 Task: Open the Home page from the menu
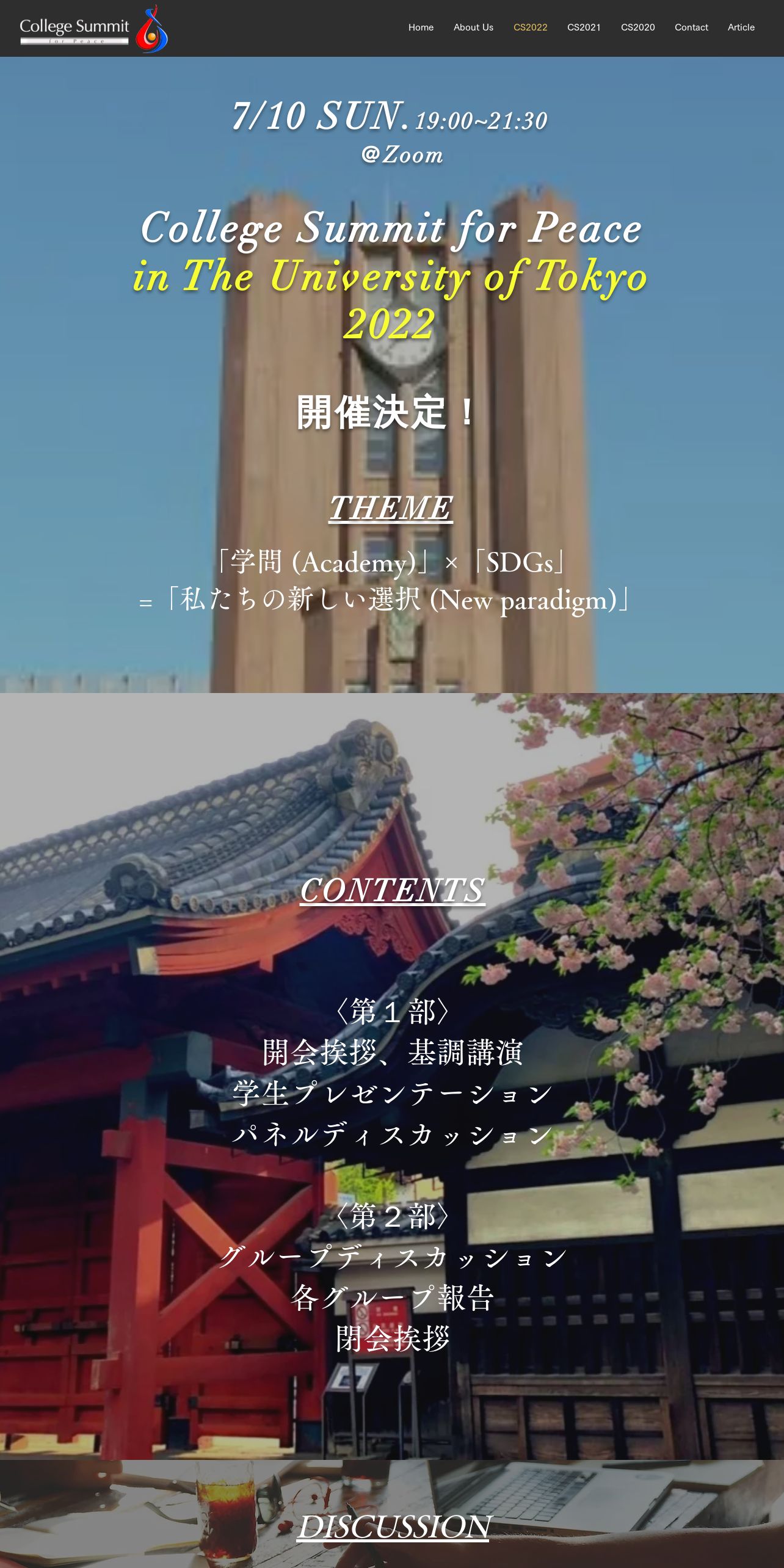(x=421, y=27)
